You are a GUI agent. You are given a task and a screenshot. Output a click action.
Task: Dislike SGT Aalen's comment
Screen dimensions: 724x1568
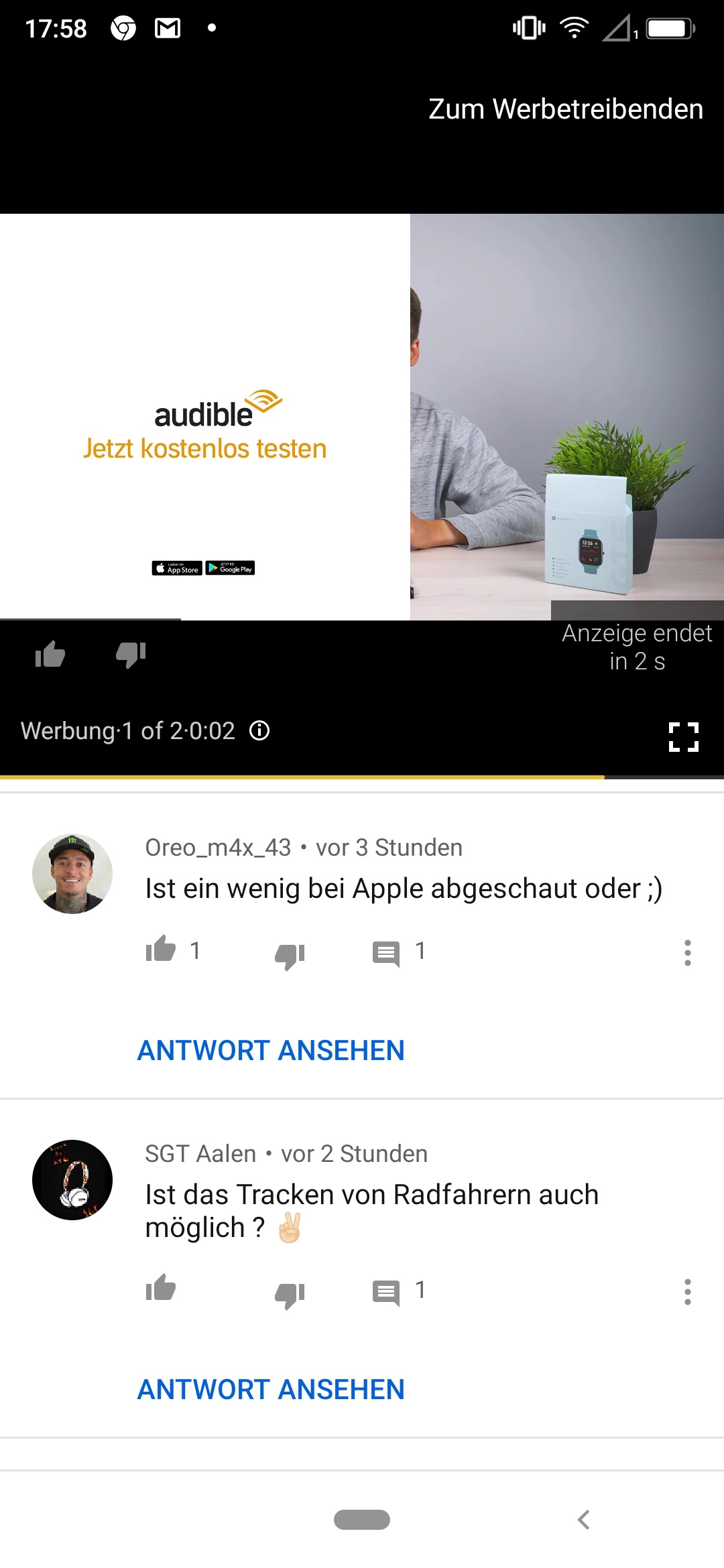pos(290,1293)
